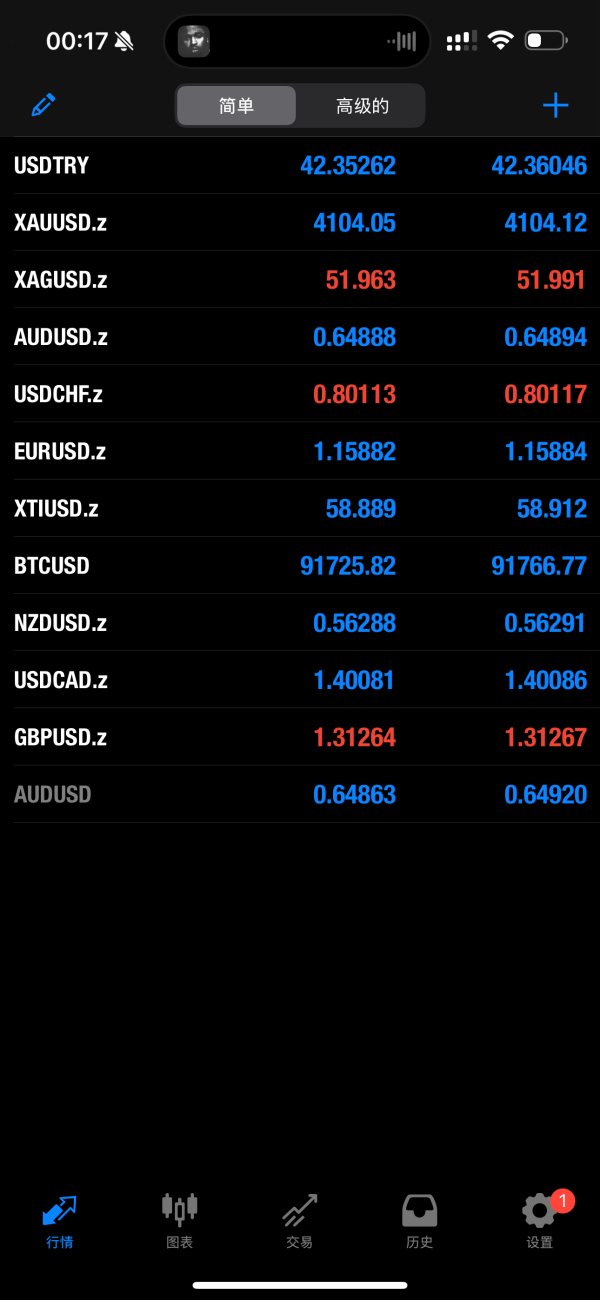Switch to the 简单 view

pos(237,106)
